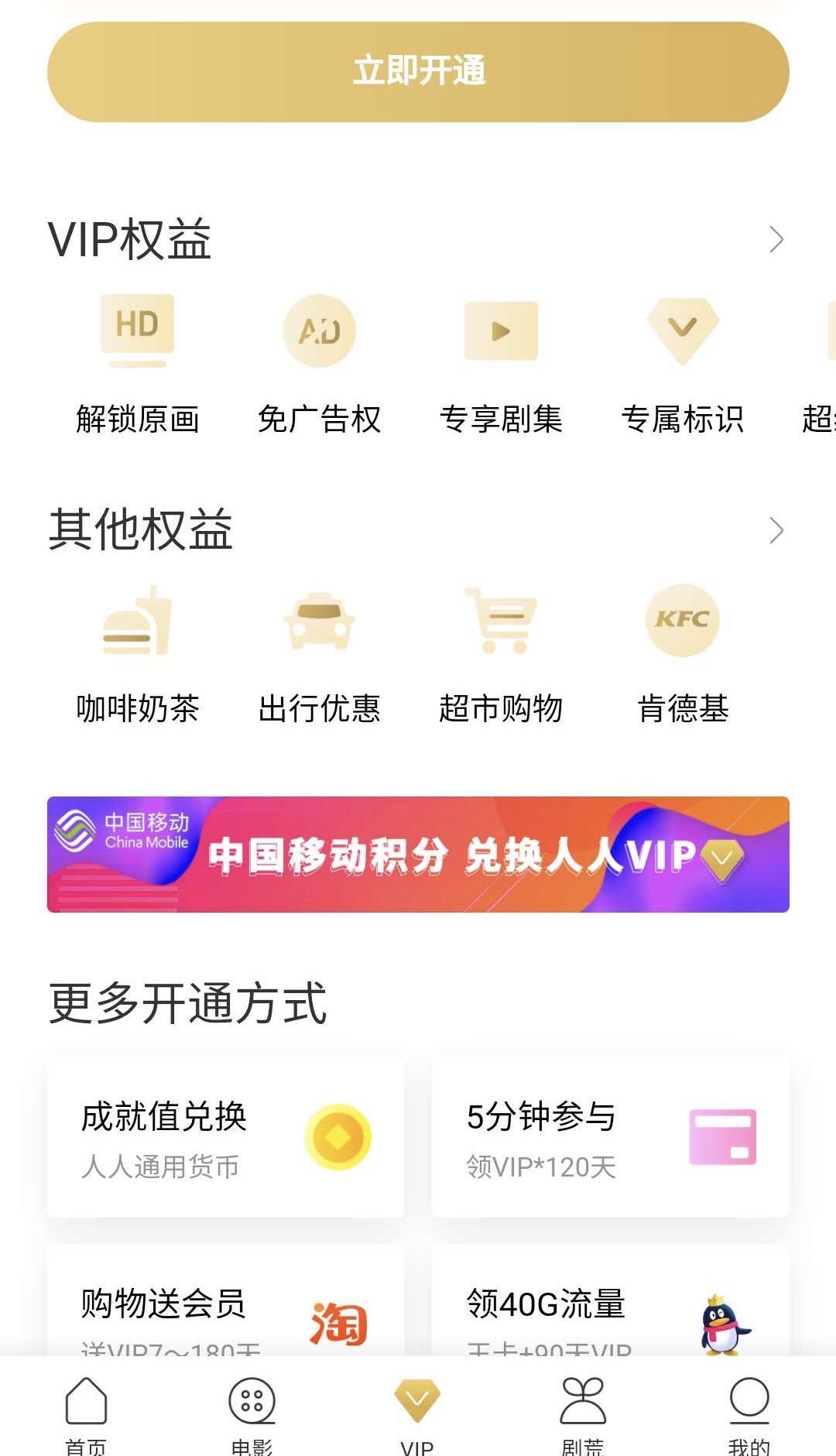Open 领40G流量 card
This screenshot has height=1456, width=836.
coord(610,1308)
